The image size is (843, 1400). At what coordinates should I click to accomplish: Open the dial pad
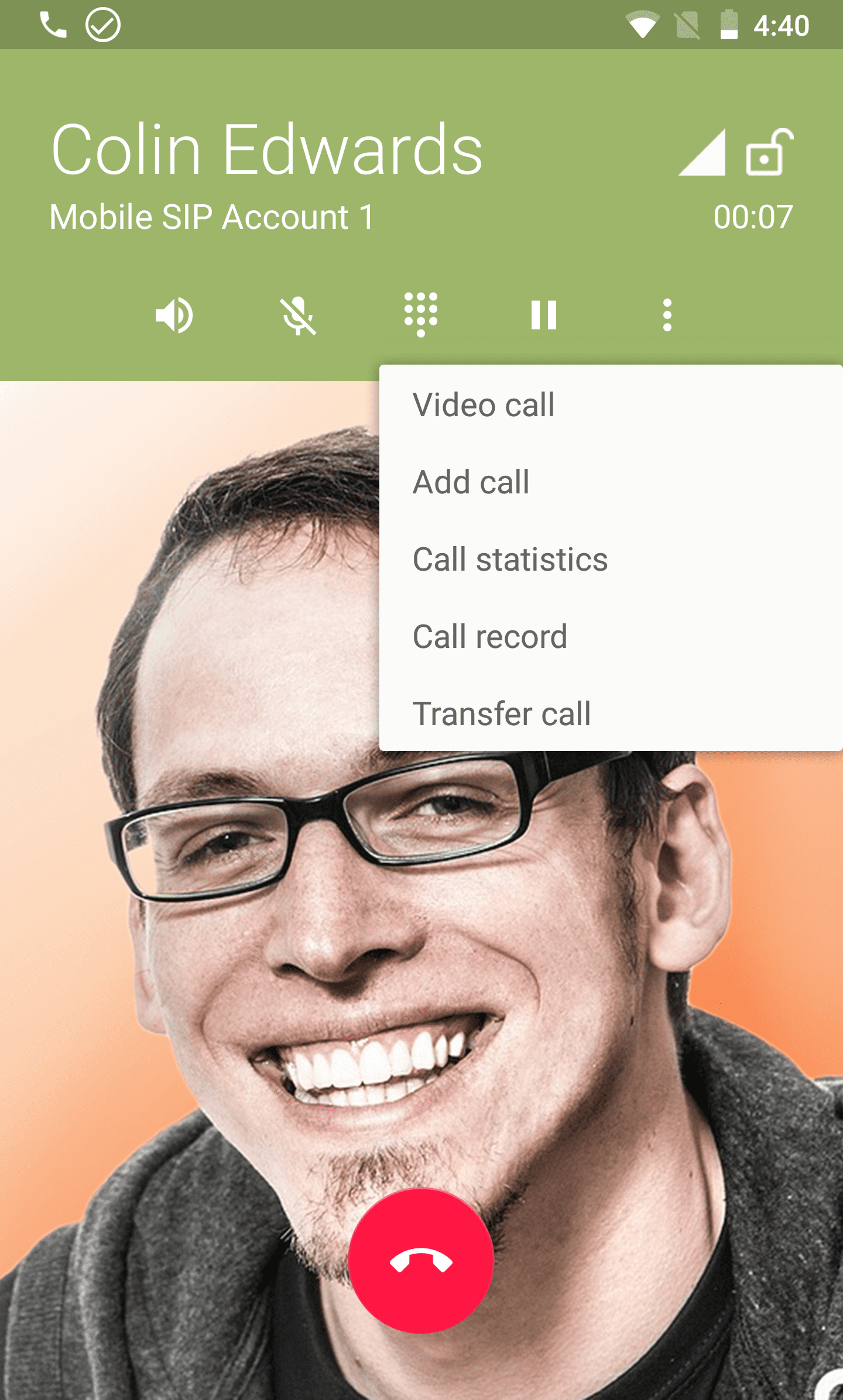click(421, 314)
